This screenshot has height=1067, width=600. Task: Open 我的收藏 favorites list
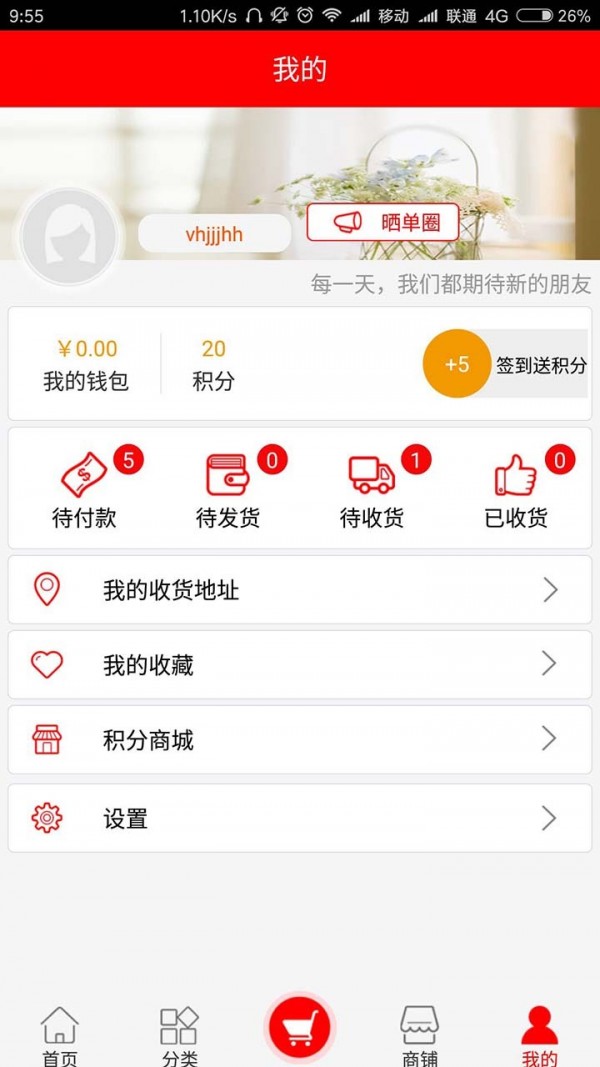[x=300, y=664]
